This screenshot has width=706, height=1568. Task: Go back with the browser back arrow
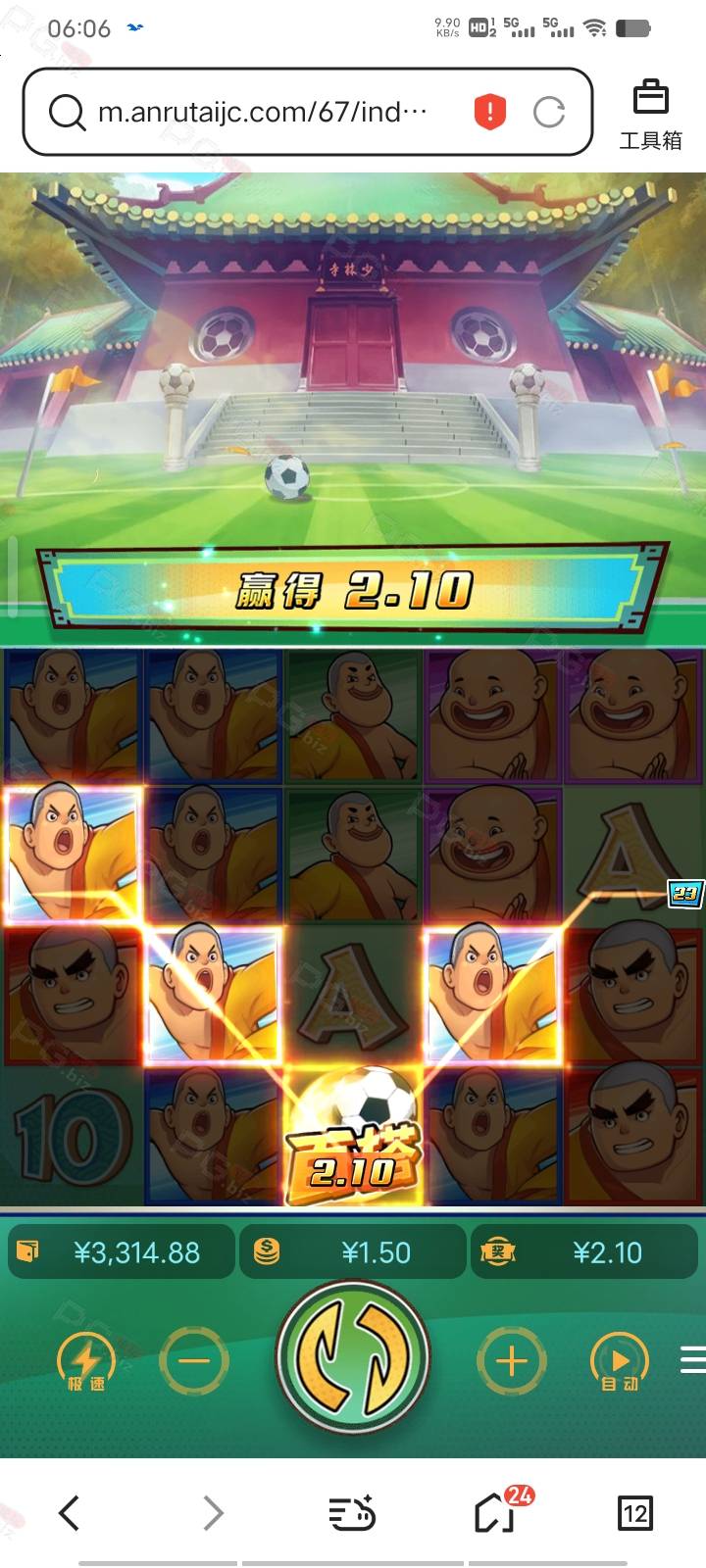click(69, 1513)
